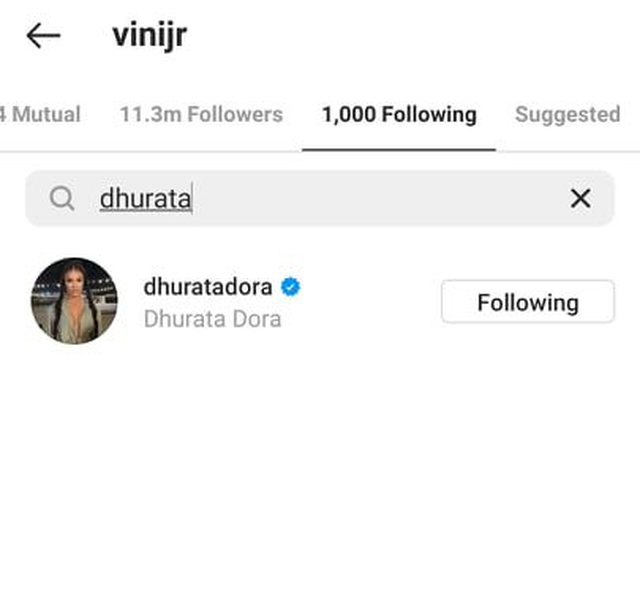640x607 pixels.
Task: Select the 1,000 Following tab
Action: [399, 115]
